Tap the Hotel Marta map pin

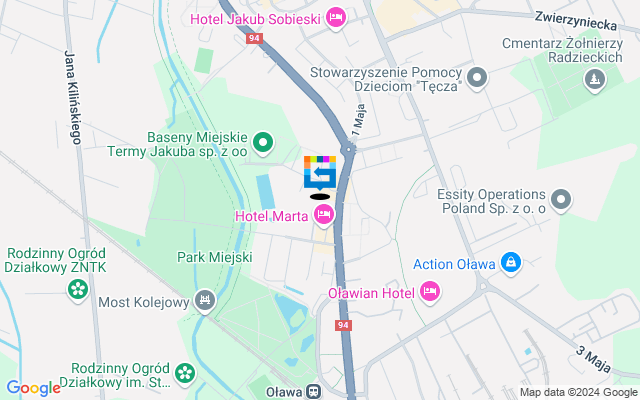(325, 216)
